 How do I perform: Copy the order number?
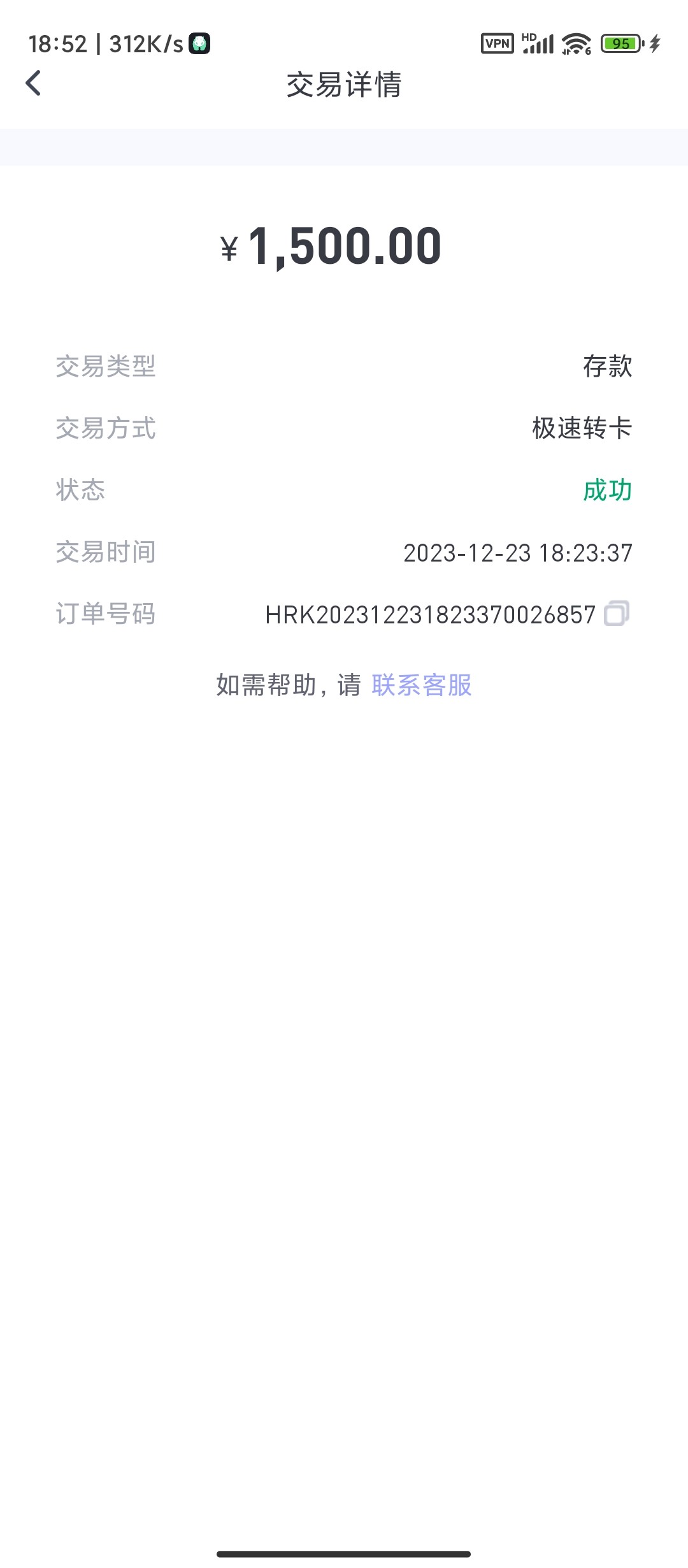[616, 614]
